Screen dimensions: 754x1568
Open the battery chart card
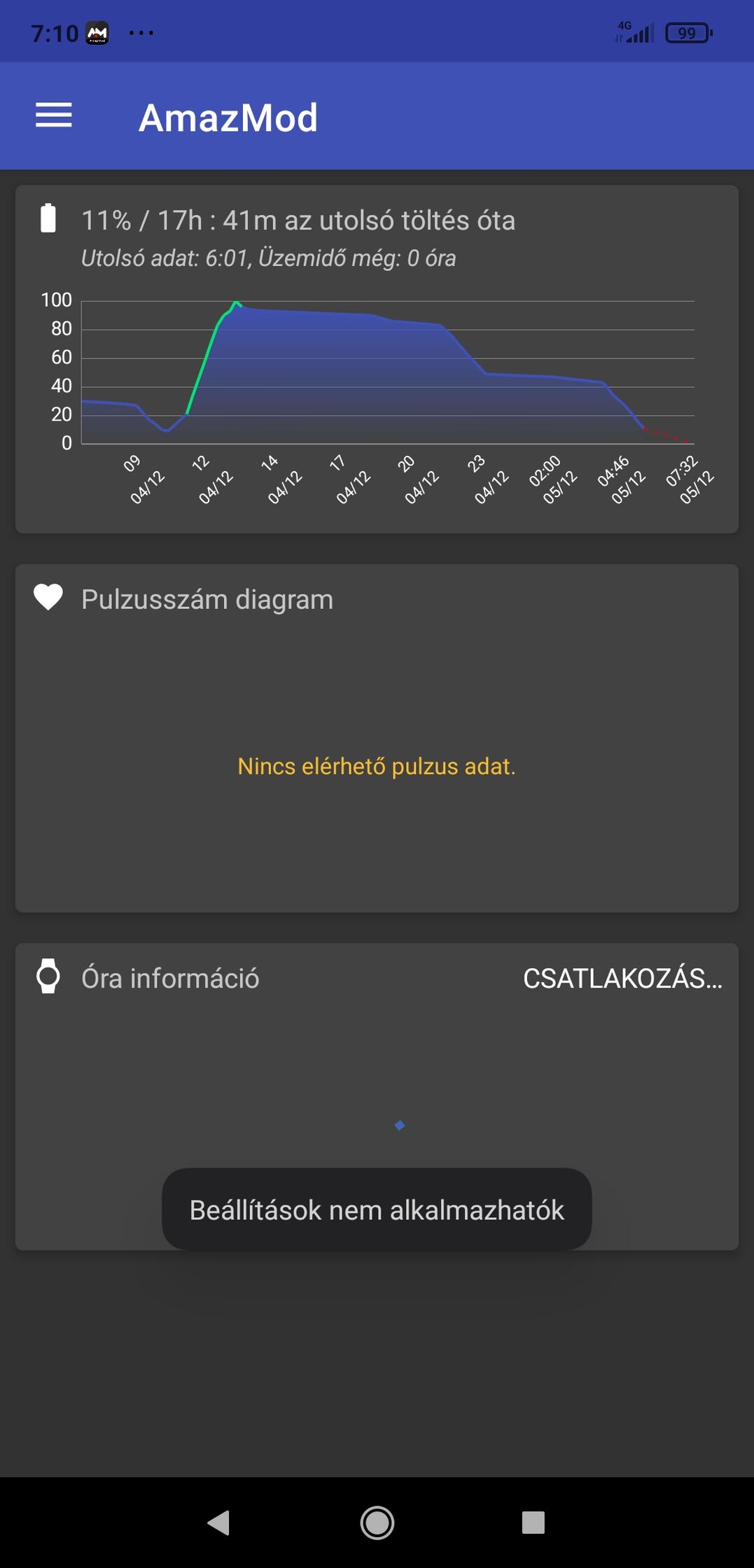coord(377,359)
